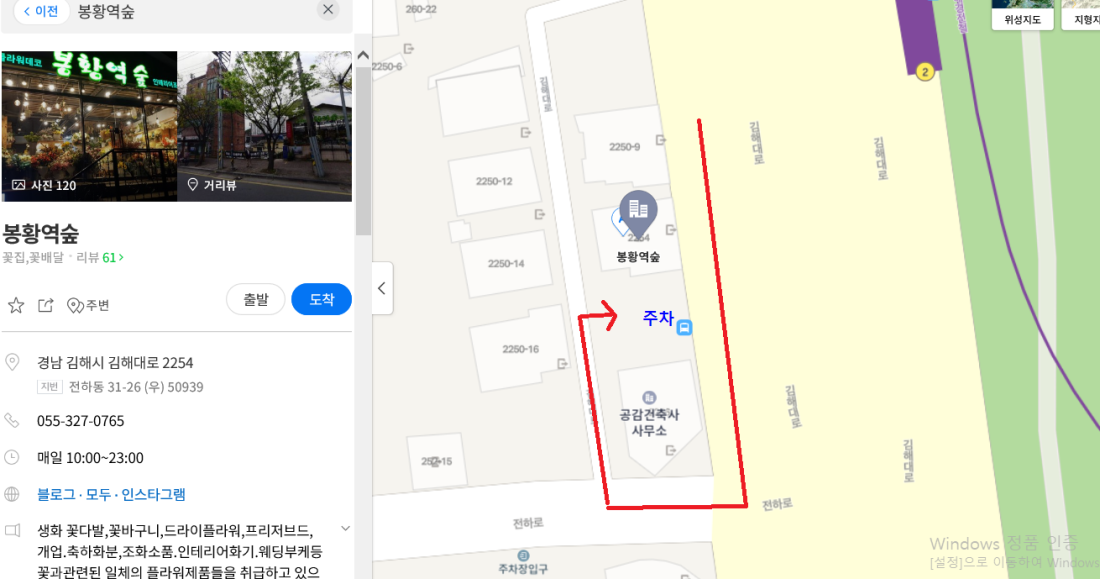Screen dimensions: 1100x579
Task: Open the 거리뷰 street view
Action: [x=212, y=185]
